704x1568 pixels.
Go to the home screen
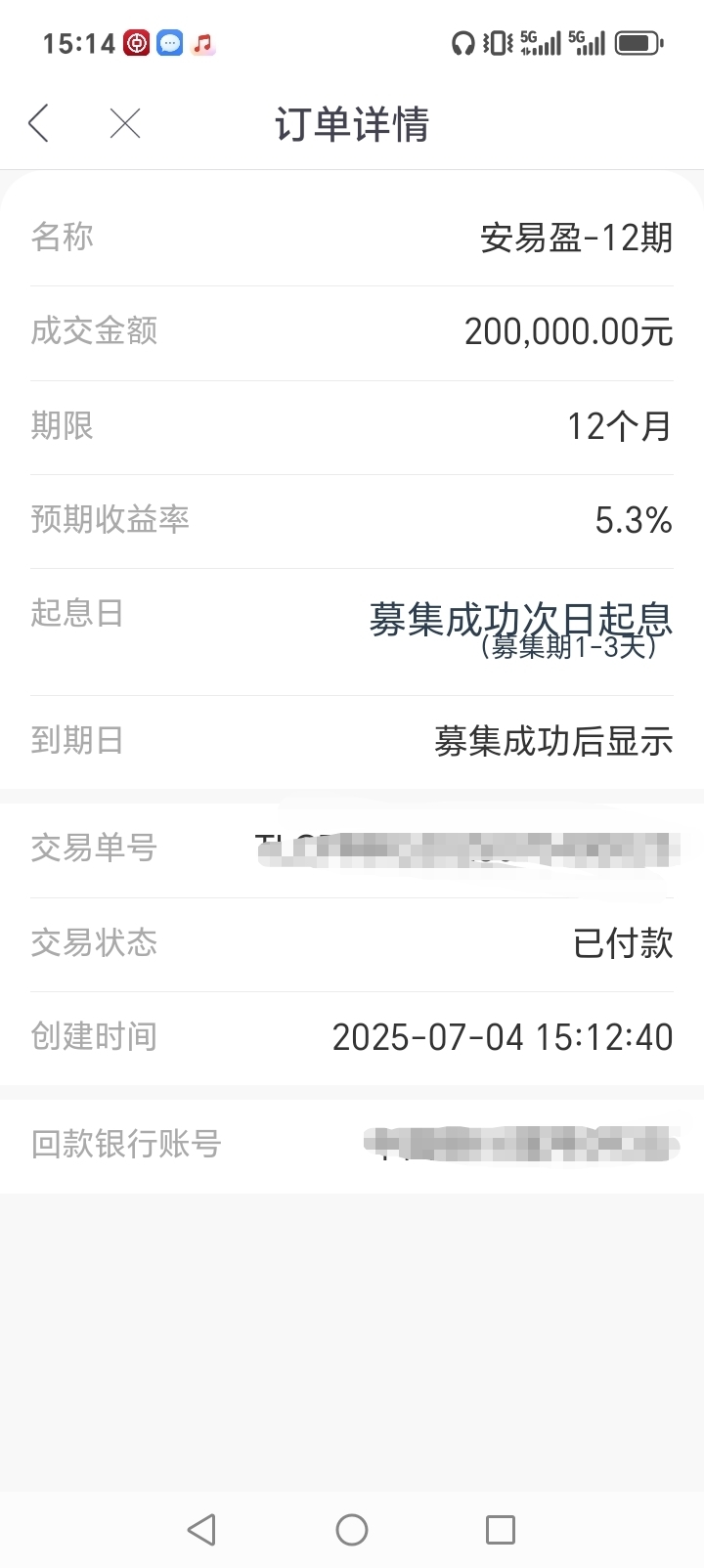[352, 1530]
